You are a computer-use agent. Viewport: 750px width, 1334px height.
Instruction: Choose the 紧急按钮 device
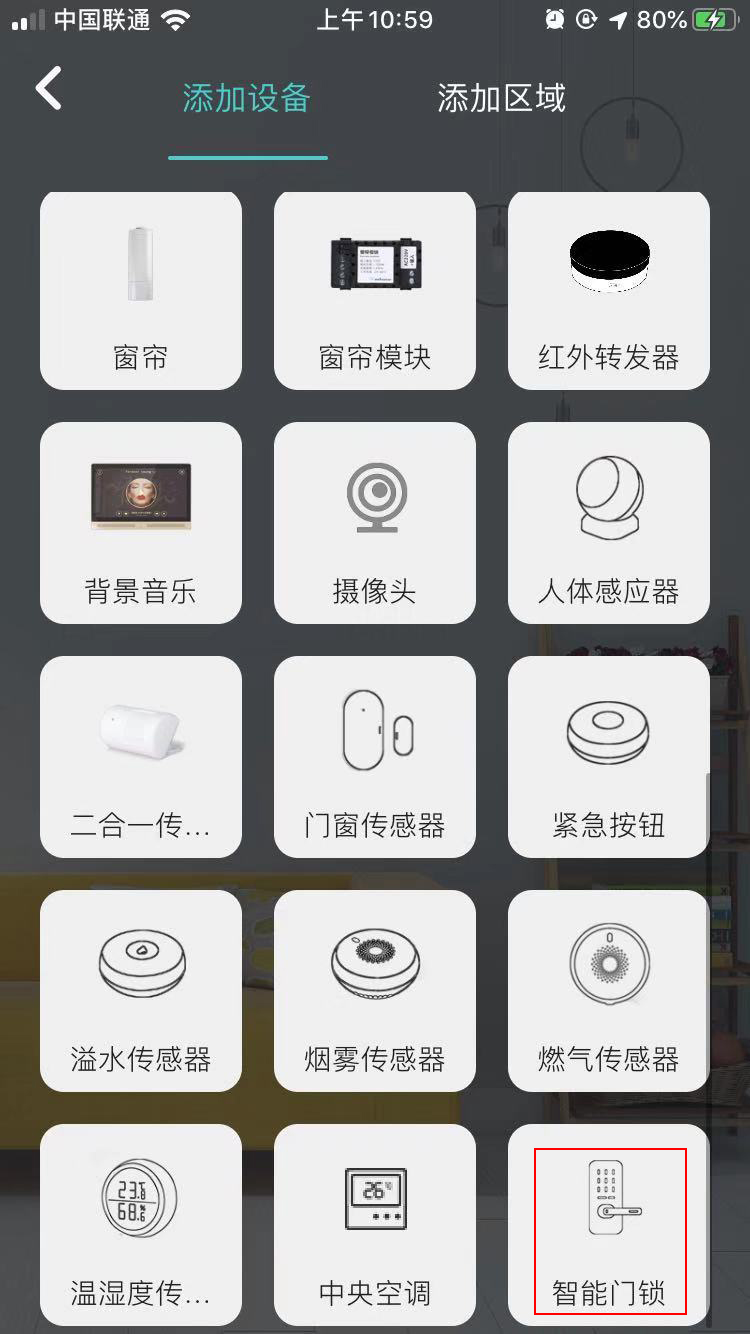609,757
